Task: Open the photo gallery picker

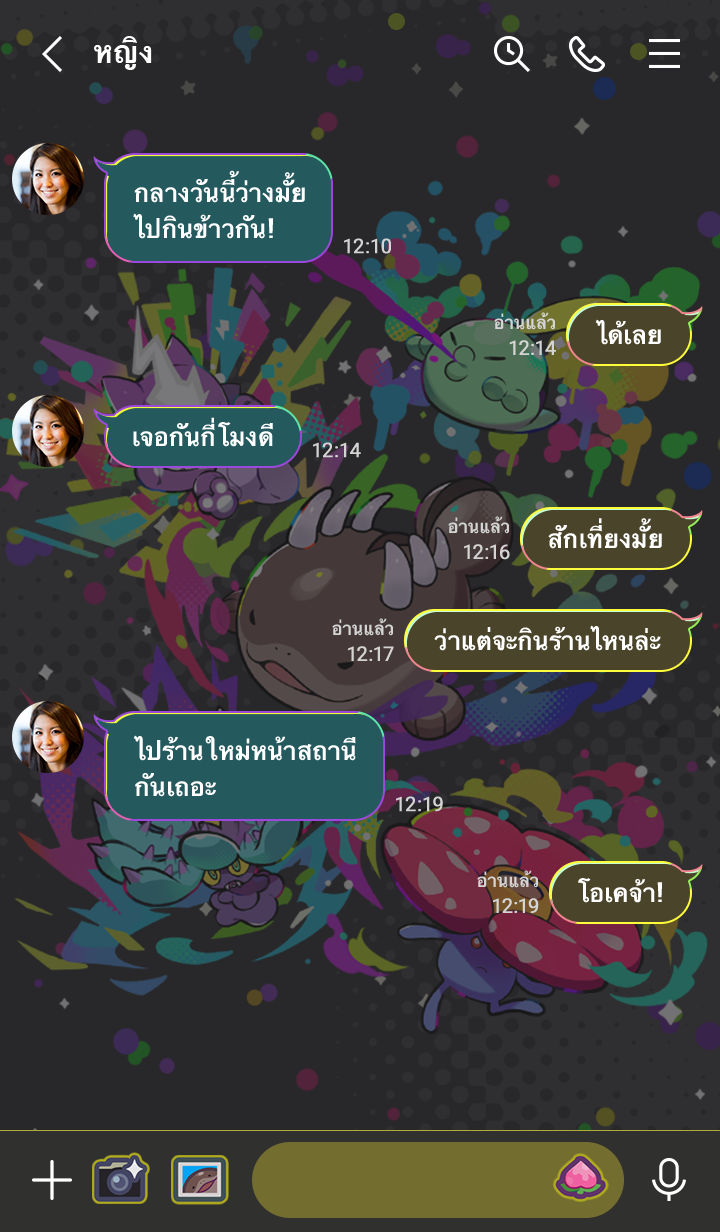Action: [199, 1180]
